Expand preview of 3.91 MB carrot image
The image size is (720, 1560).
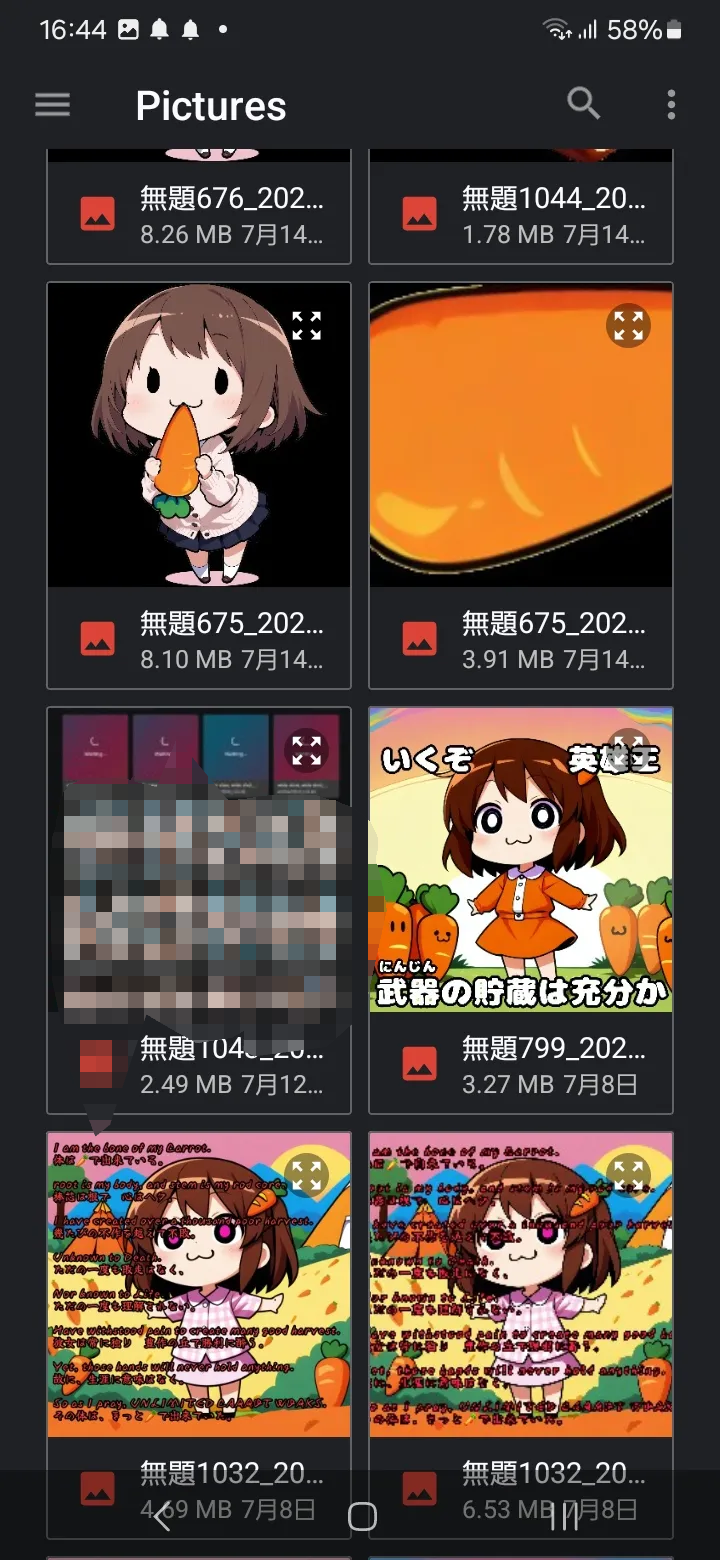(x=629, y=325)
